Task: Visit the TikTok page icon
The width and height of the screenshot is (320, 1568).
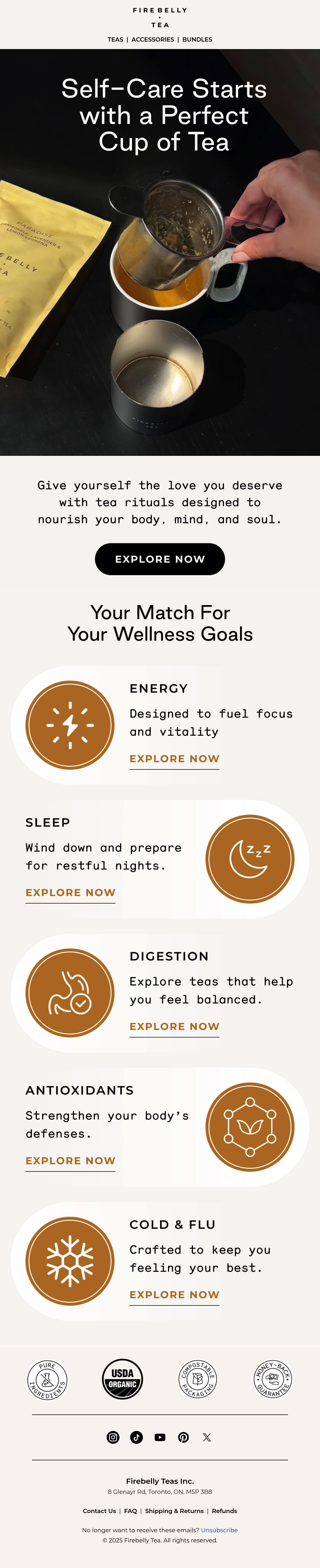Action: 136,1437
